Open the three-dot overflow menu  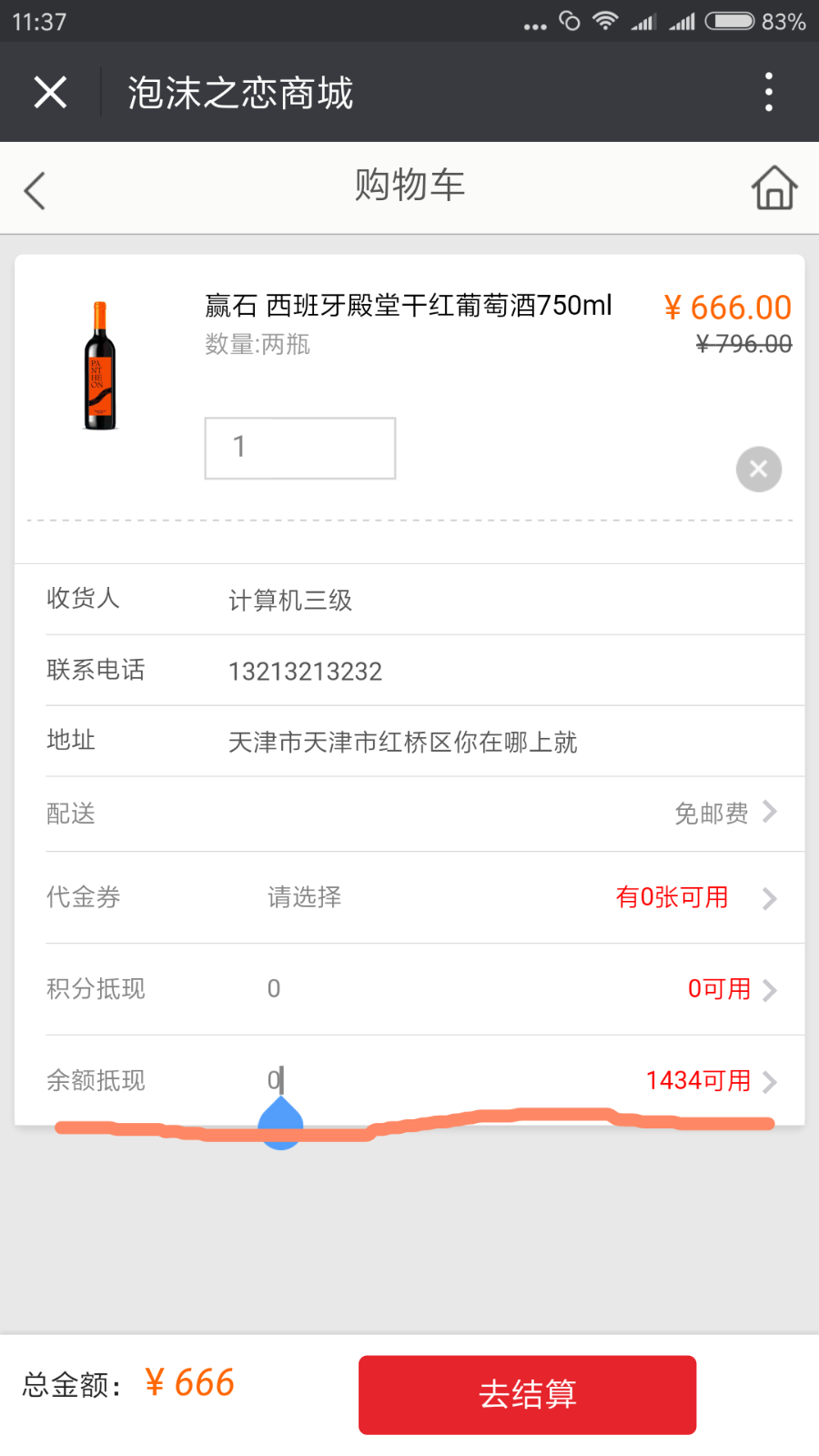tap(769, 92)
